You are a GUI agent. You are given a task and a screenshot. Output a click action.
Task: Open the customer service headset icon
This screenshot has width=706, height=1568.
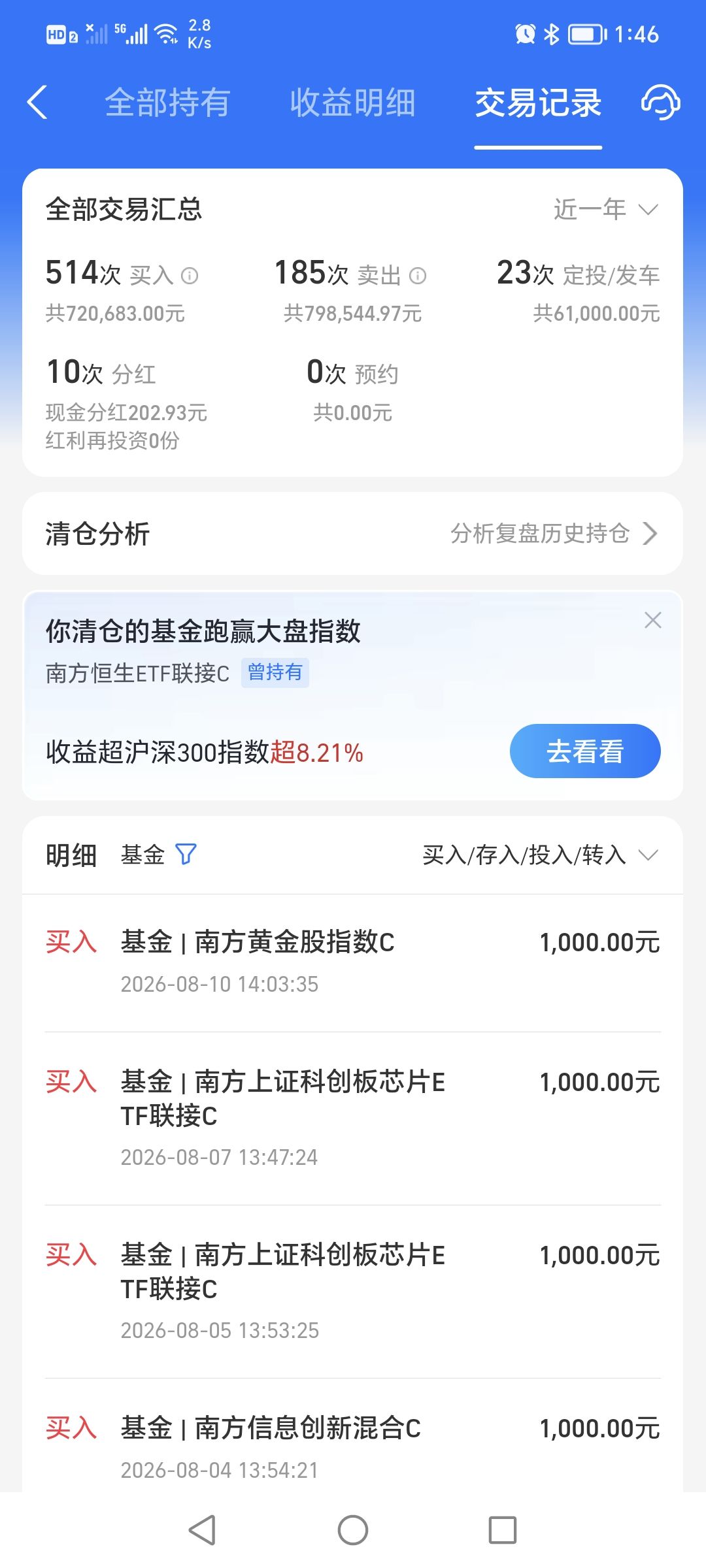(660, 103)
